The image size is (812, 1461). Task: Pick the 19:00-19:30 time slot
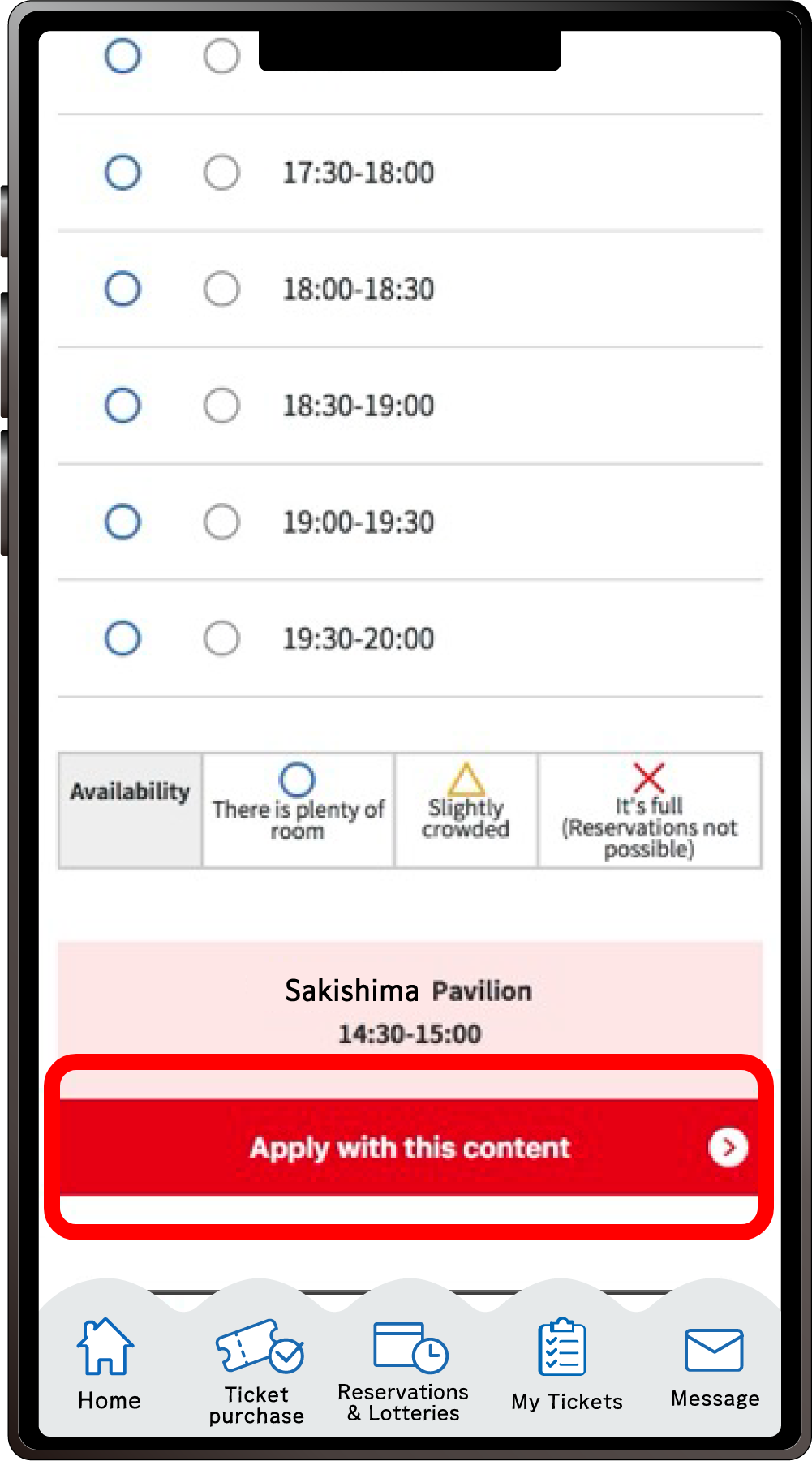[x=221, y=522]
